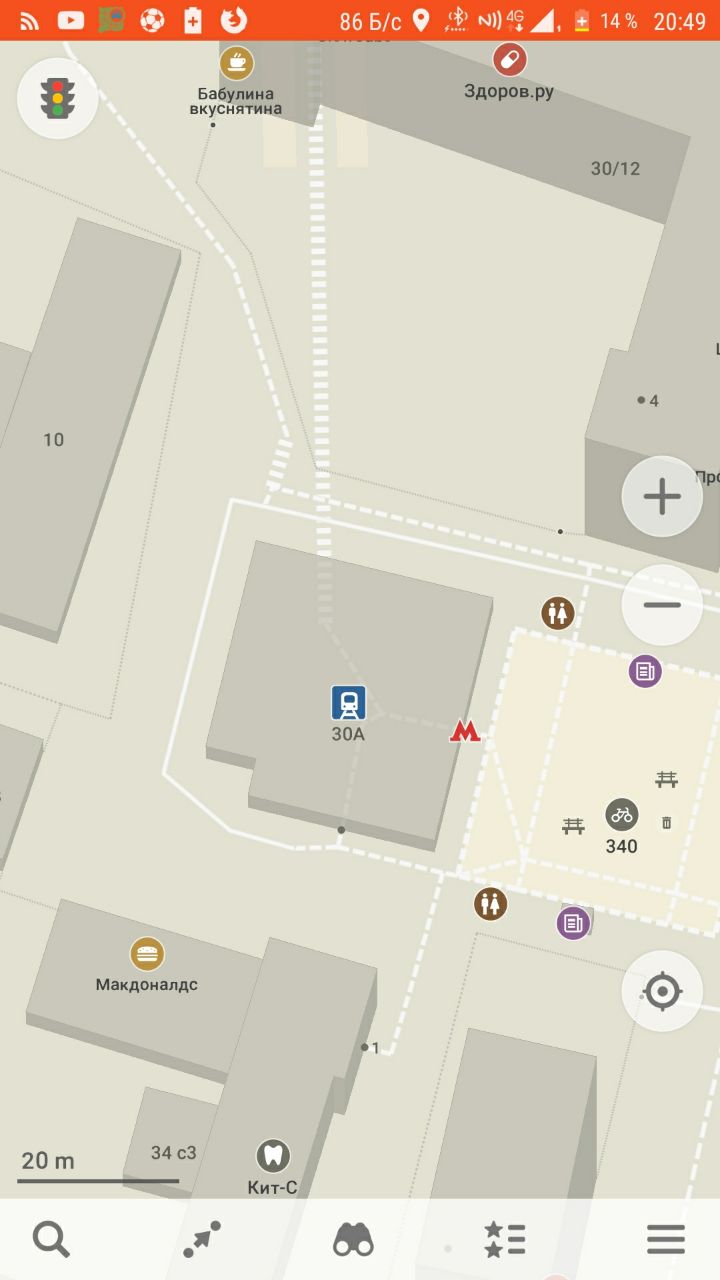Screen dimensions: 720x1280
Task: Zoom in with the plus button
Action: click(x=662, y=497)
